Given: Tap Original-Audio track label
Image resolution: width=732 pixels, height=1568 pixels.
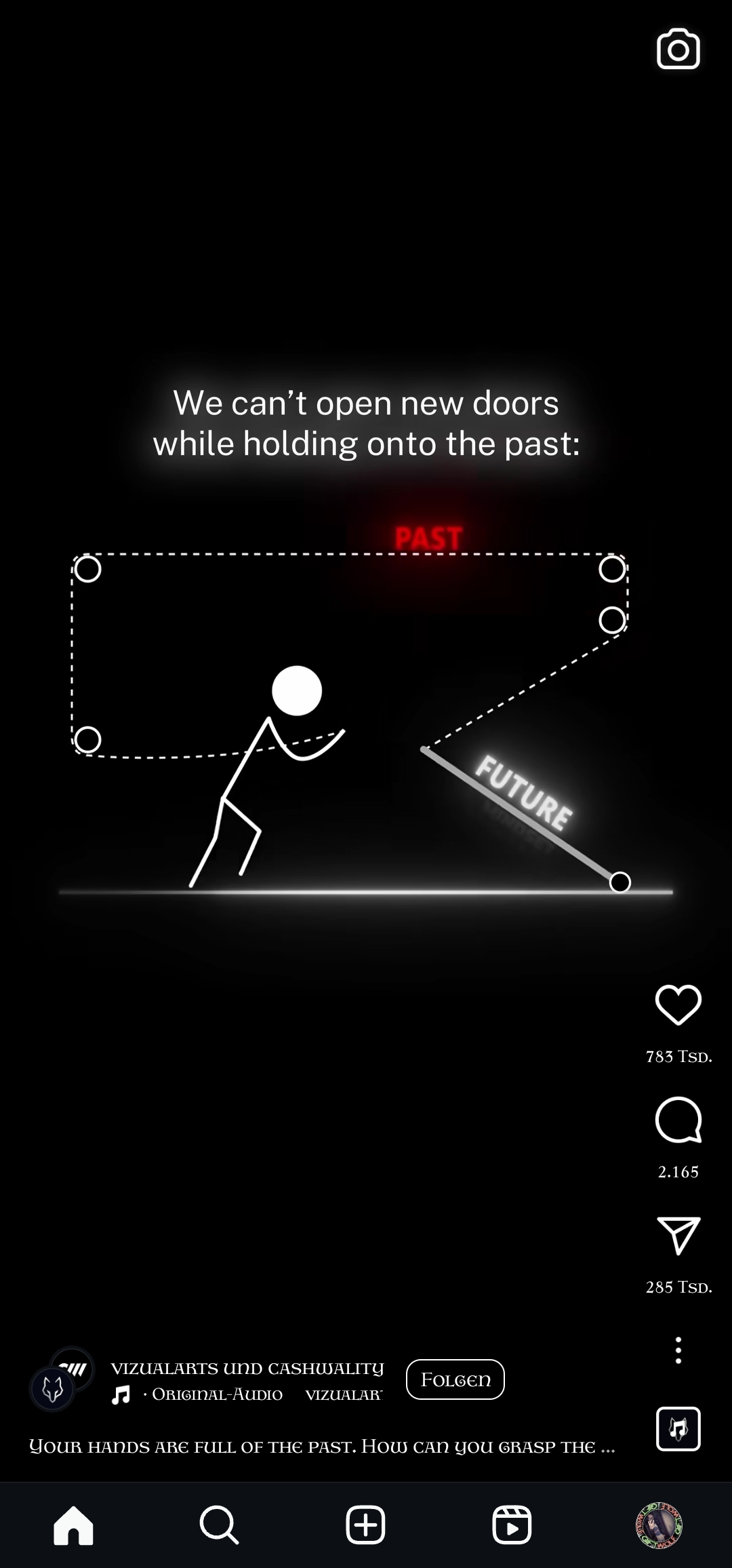Looking at the screenshot, I should (217, 1394).
